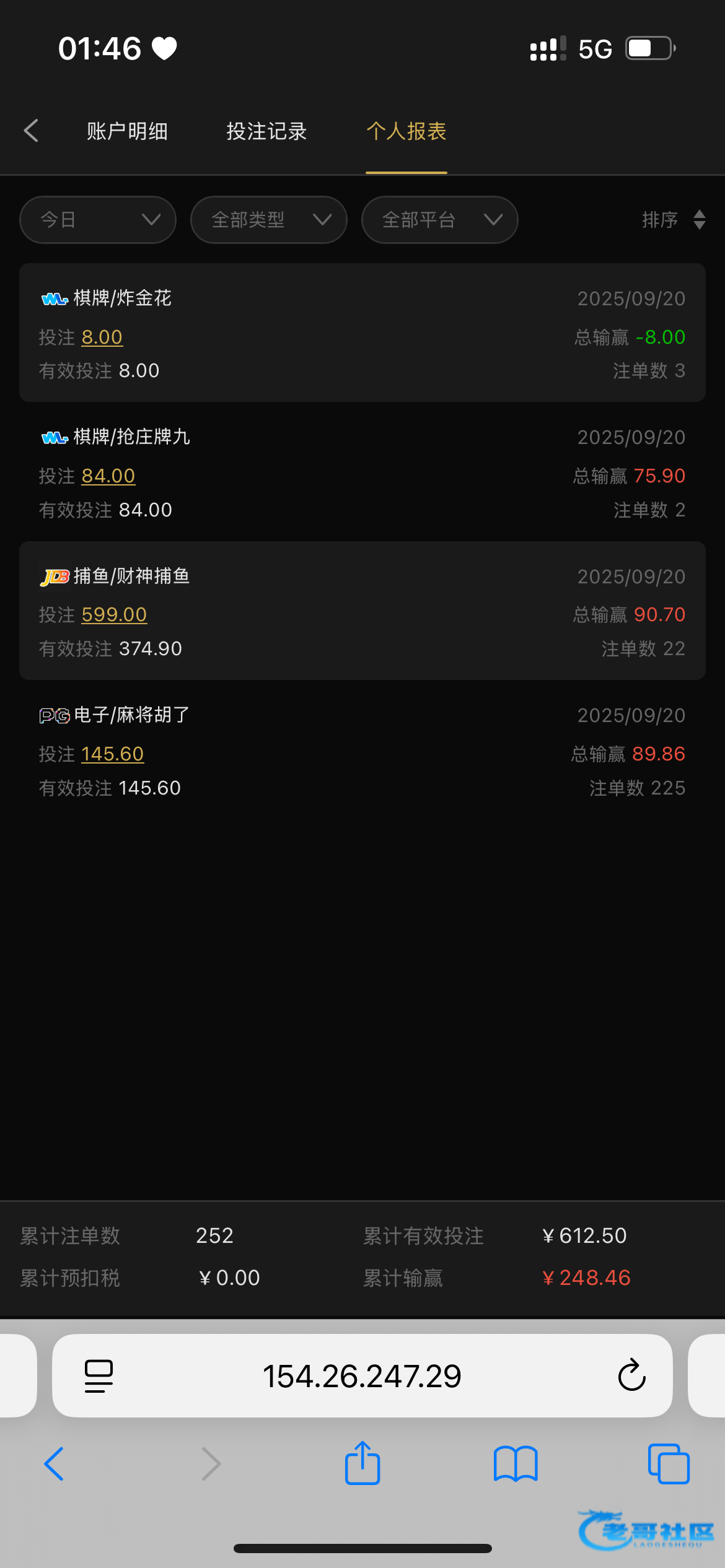Select the 个人报表 tab

[406, 131]
